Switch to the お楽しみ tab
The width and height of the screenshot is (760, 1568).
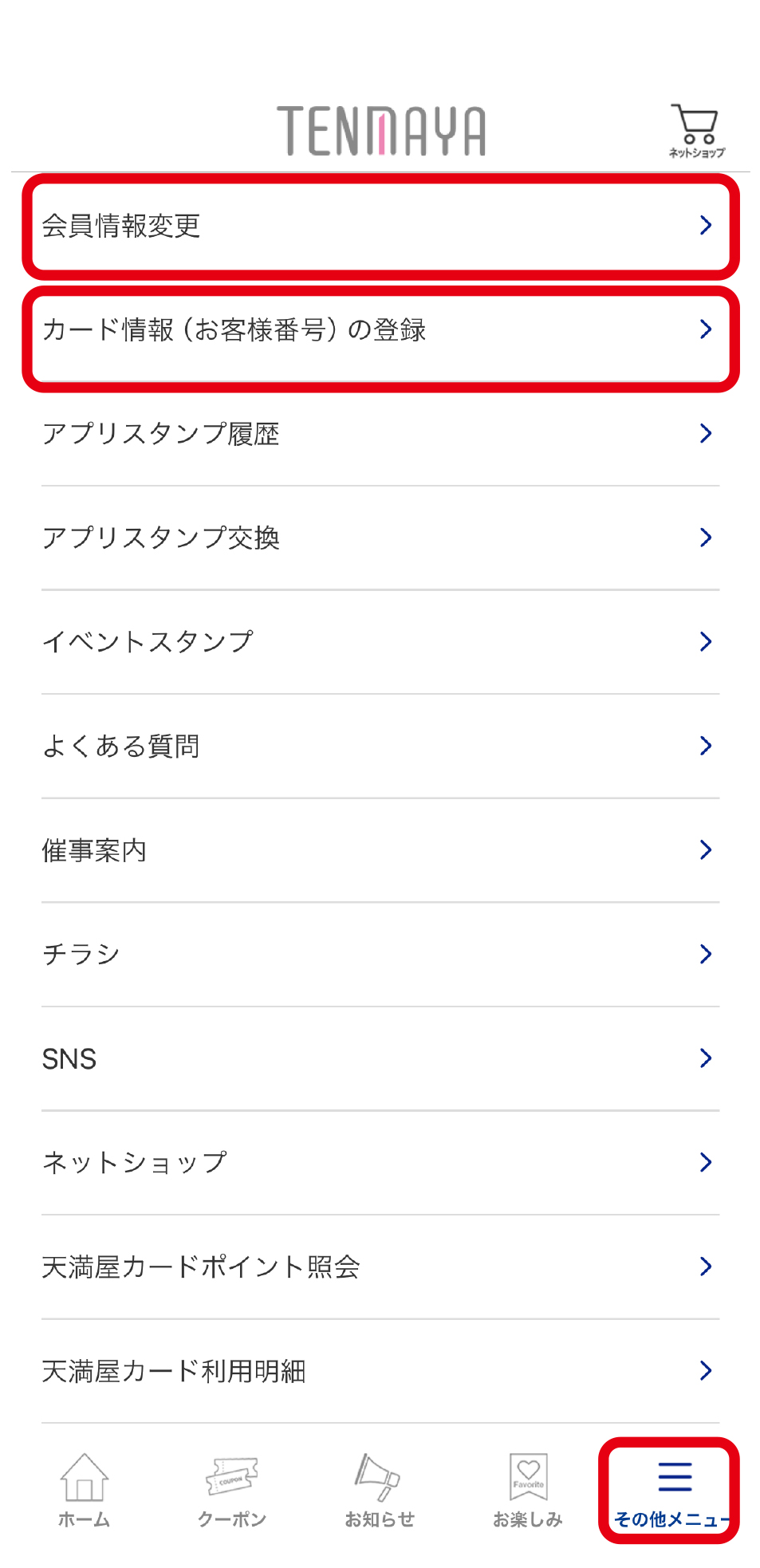528,1490
